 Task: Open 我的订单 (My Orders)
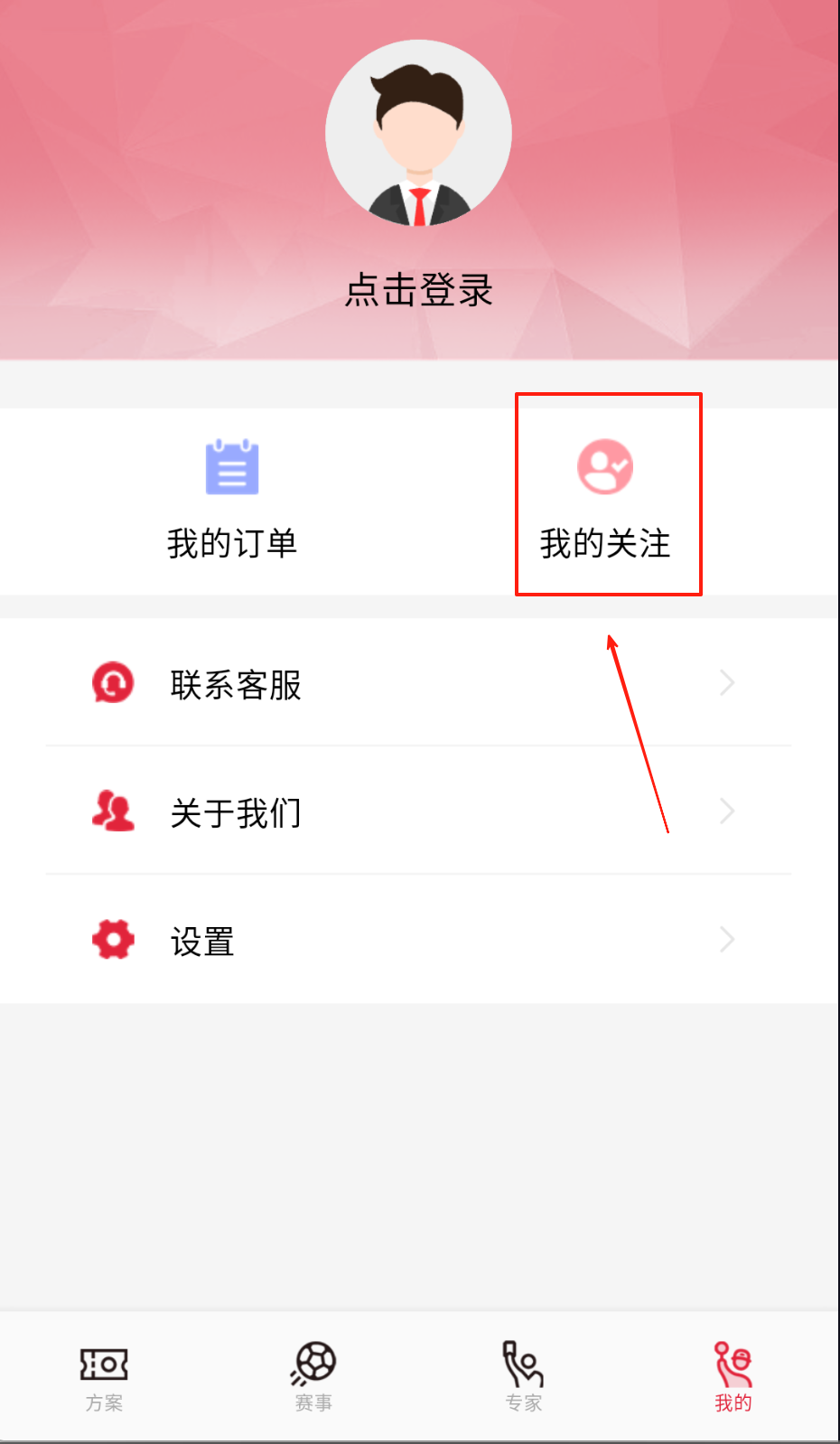click(x=232, y=499)
